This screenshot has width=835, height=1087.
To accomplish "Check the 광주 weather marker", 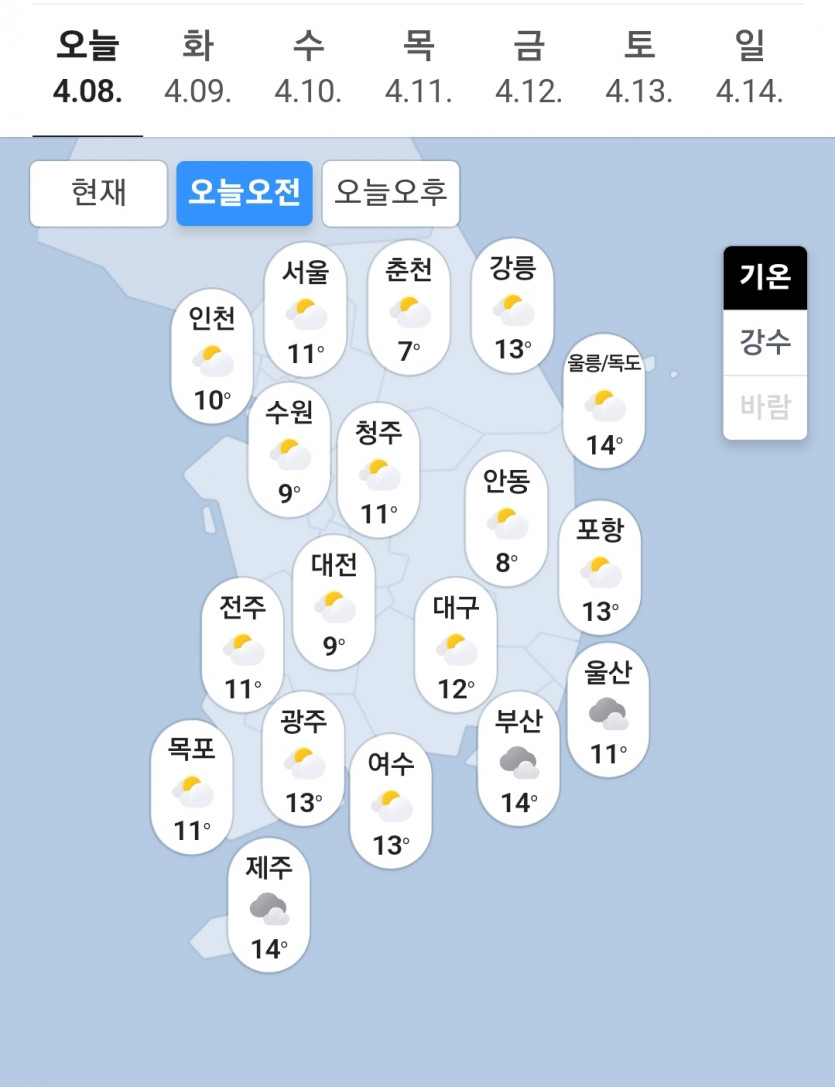I will pos(302,760).
